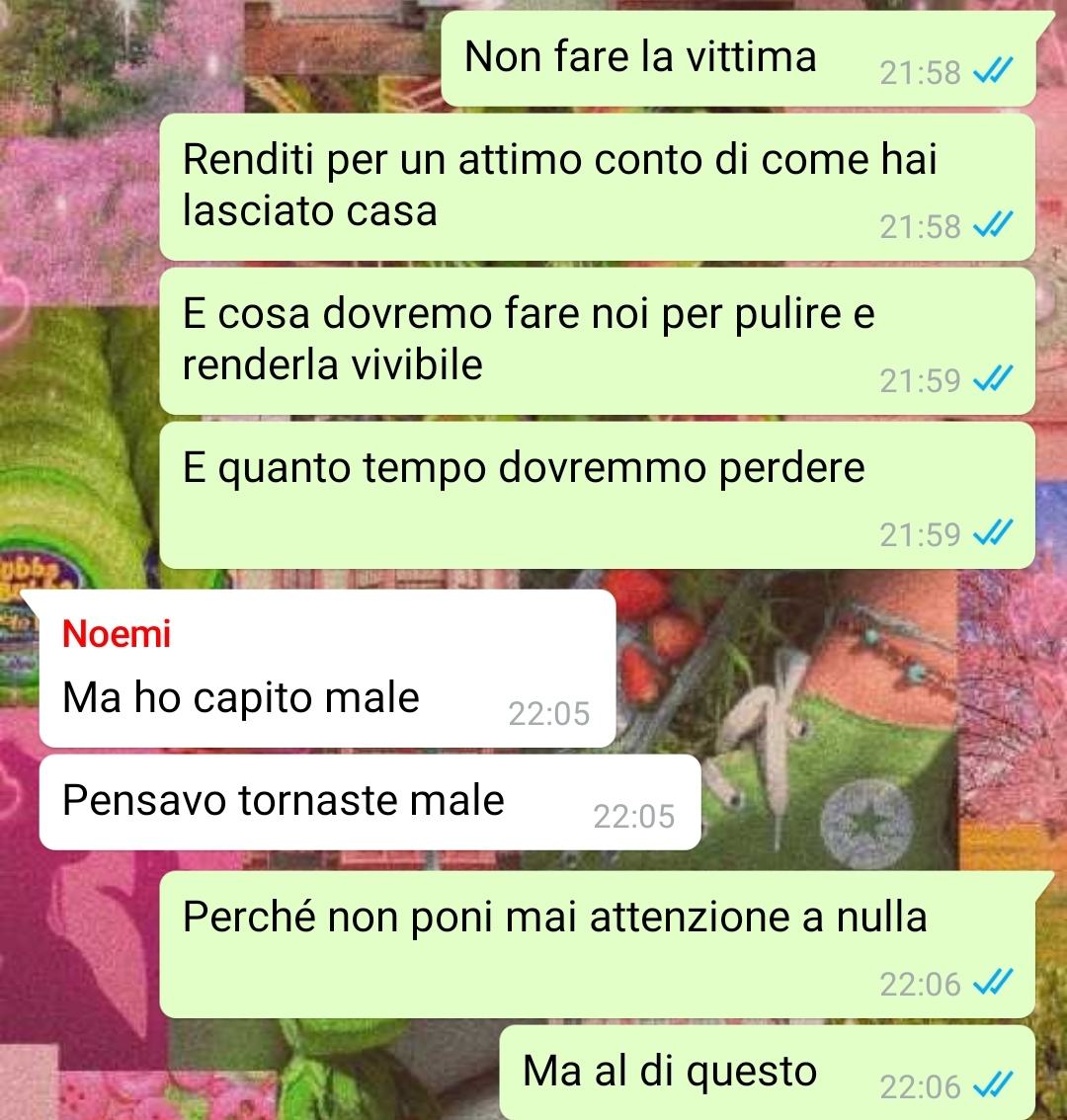Open Noemi's contact from sender name
Image resolution: width=1067 pixels, height=1120 pixels.
click(x=117, y=634)
